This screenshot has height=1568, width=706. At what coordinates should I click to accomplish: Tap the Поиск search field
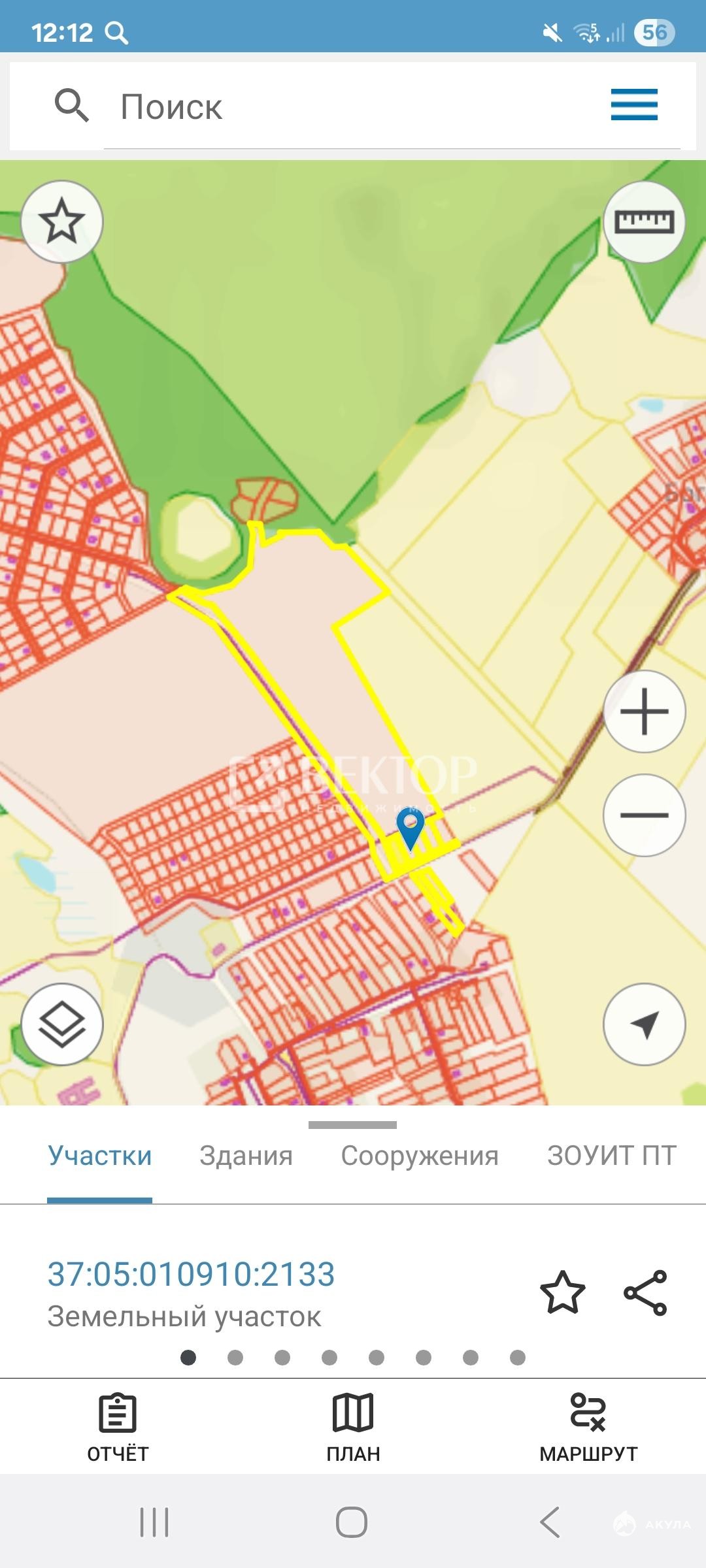tap(353, 106)
